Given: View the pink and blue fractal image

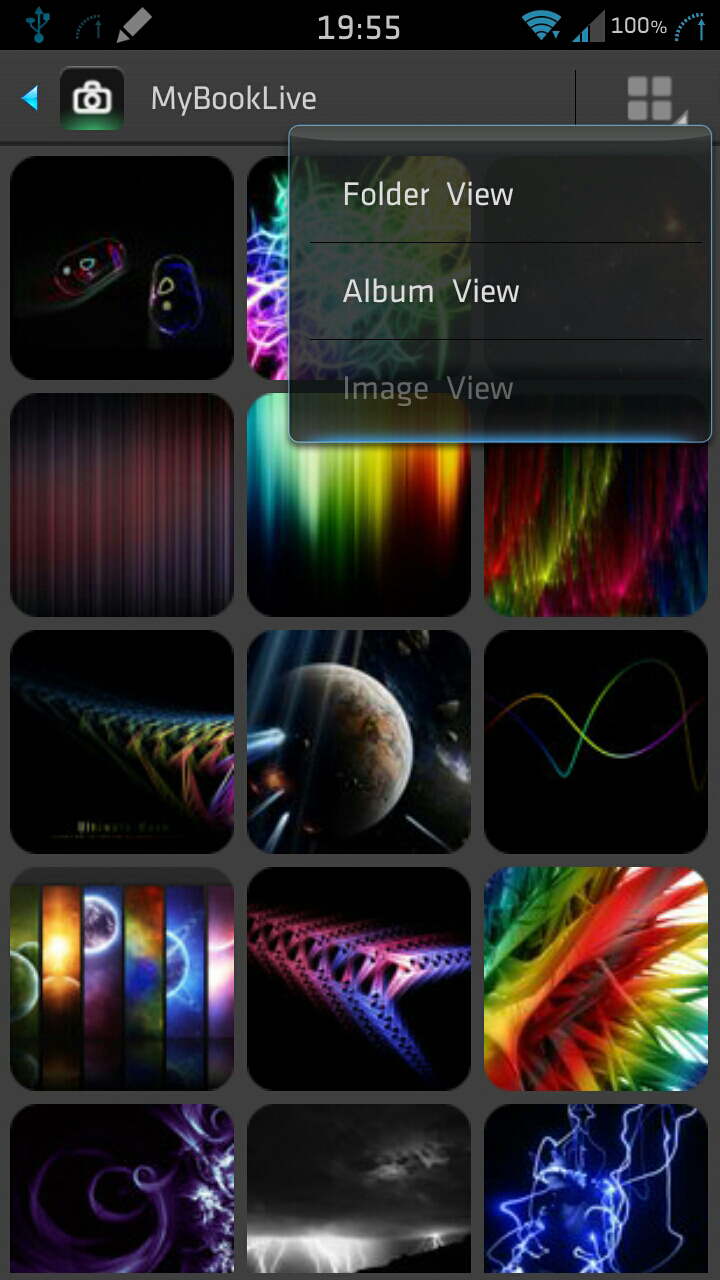Looking at the screenshot, I should 359,978.
